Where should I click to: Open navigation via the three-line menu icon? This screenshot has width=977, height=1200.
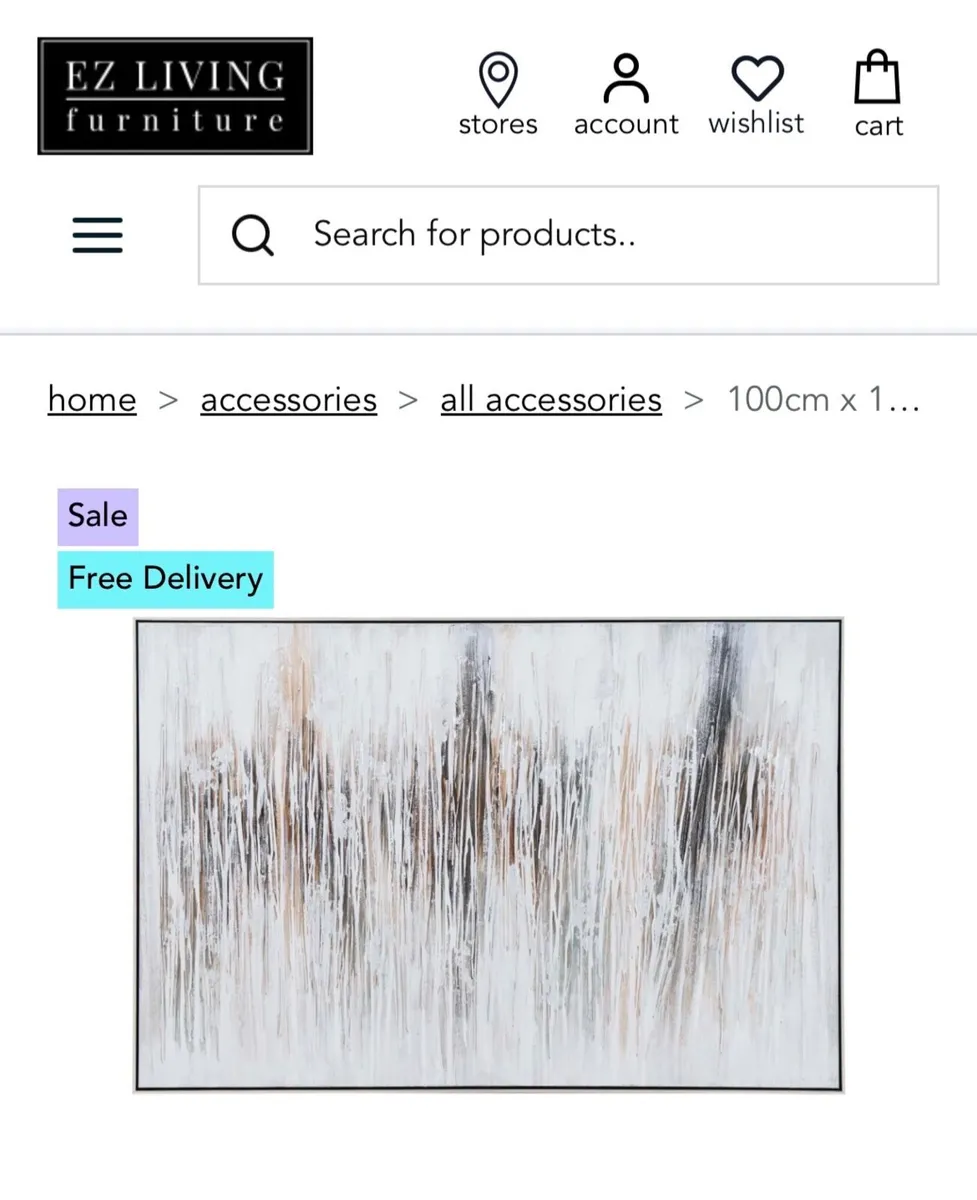[x=97, y=235]
